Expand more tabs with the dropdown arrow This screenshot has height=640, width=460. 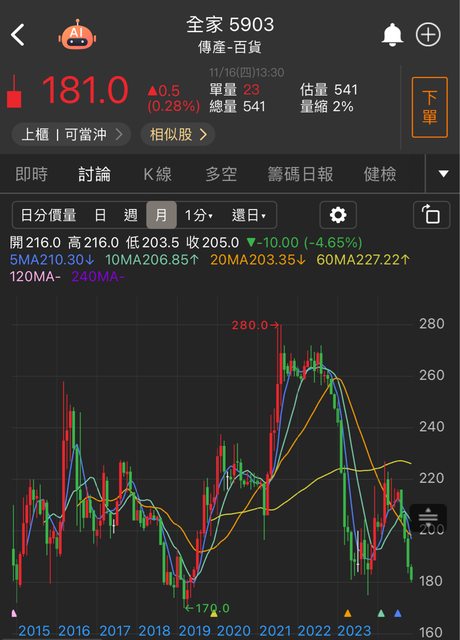pos(443,174)
